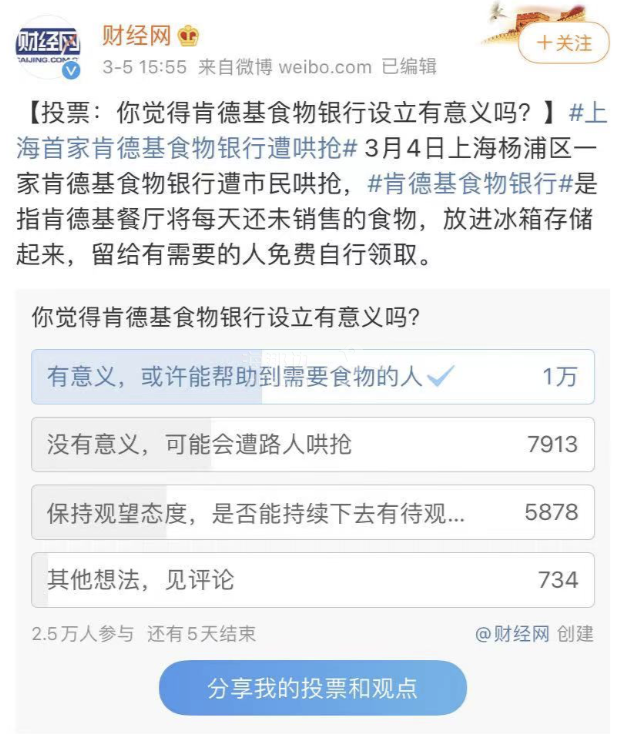Open poll creator @财经网 link
The height and width of the screenshot is (734, 628).
click(512, 634)
